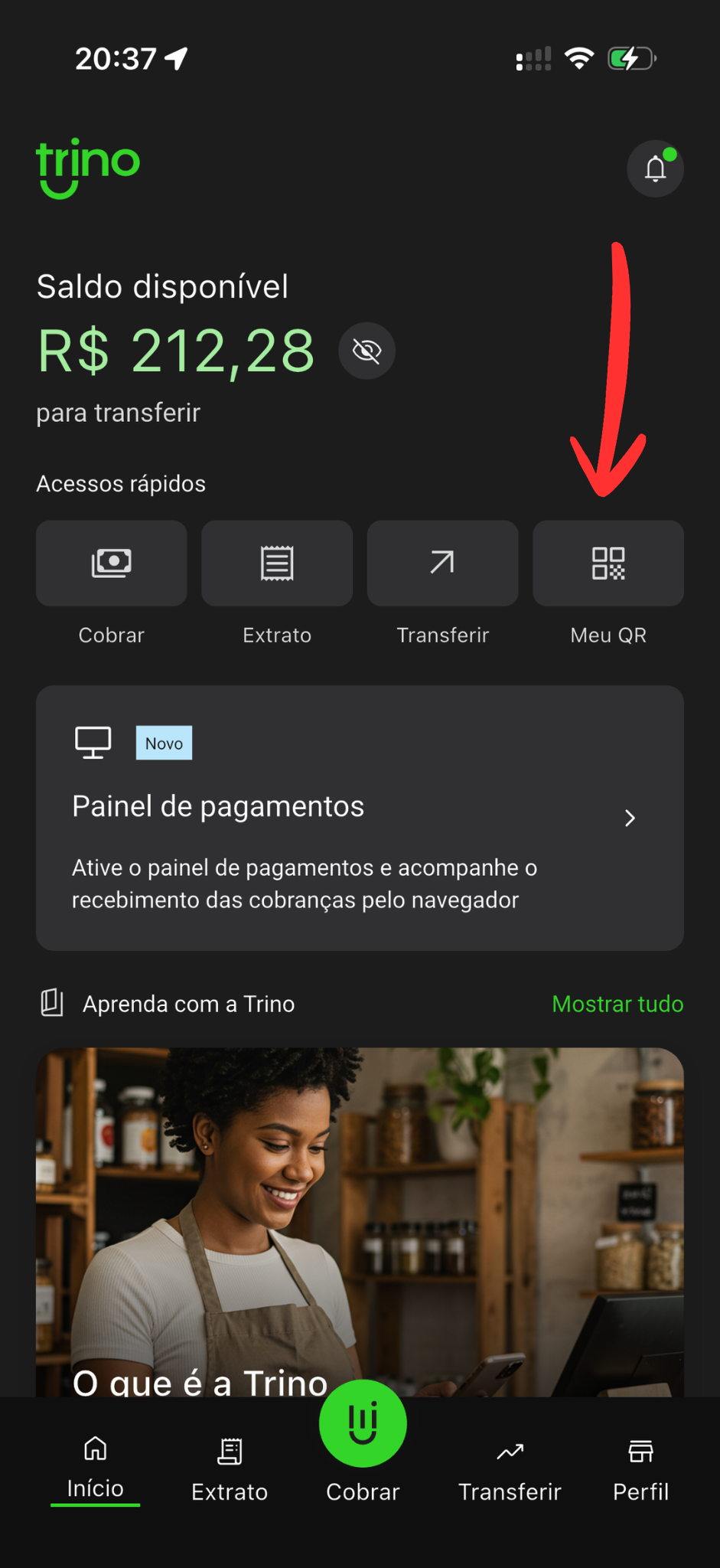Open the Meu QR code screen
Viewport: 720px width, 1568px height.
point(608,563)
